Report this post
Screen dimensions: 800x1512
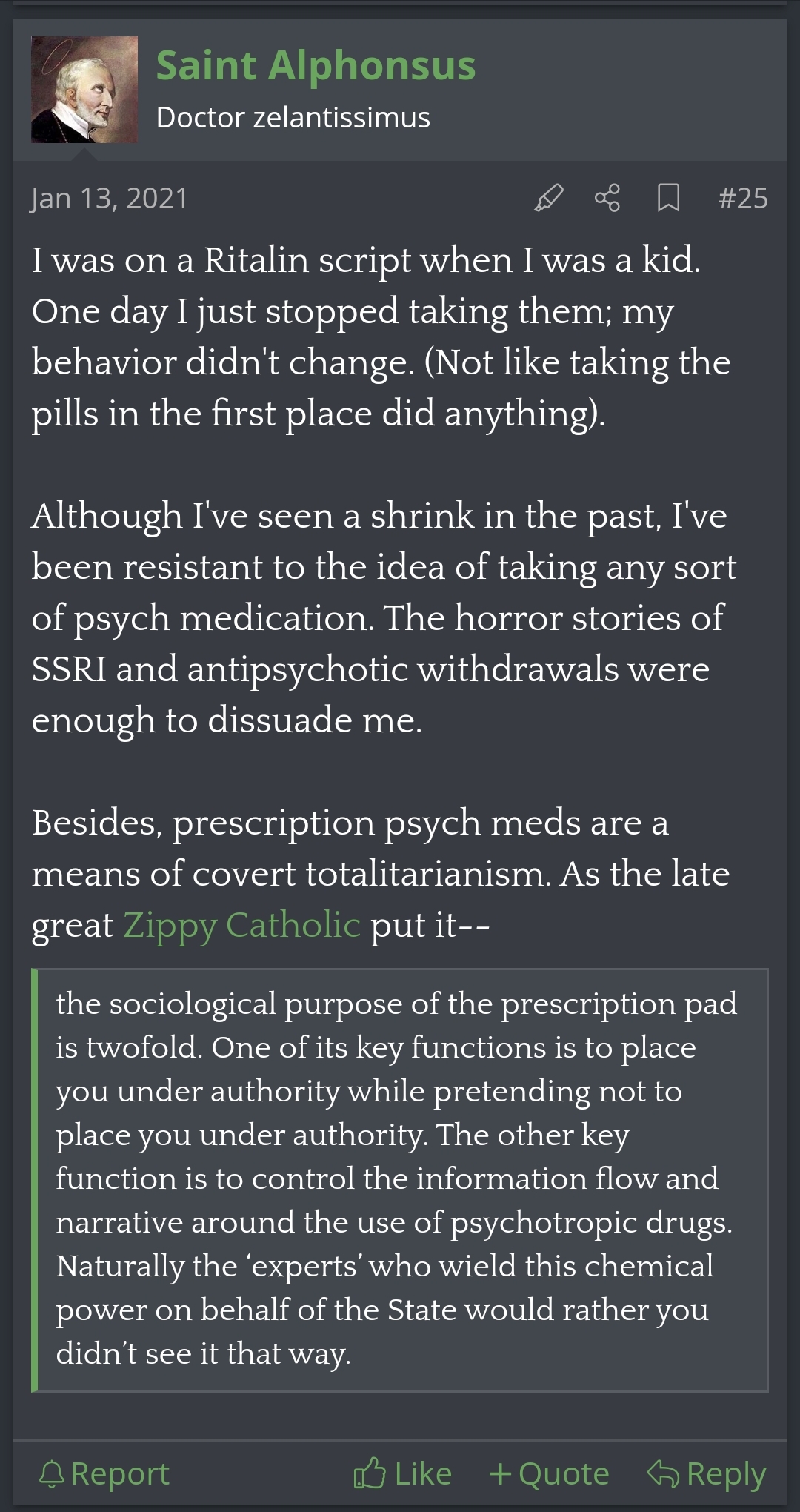click(x=104, y=1473)
